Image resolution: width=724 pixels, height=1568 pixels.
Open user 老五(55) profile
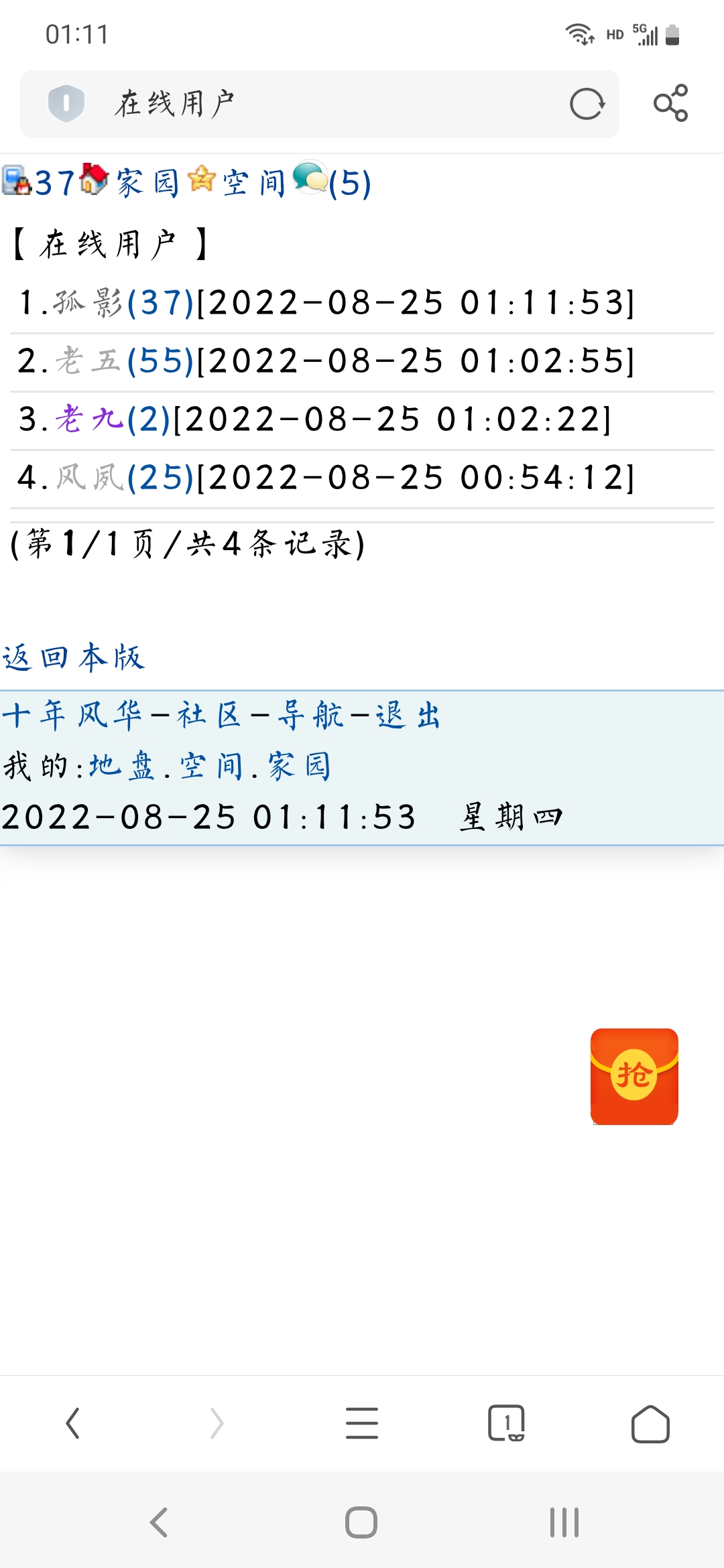pos(124,361)
